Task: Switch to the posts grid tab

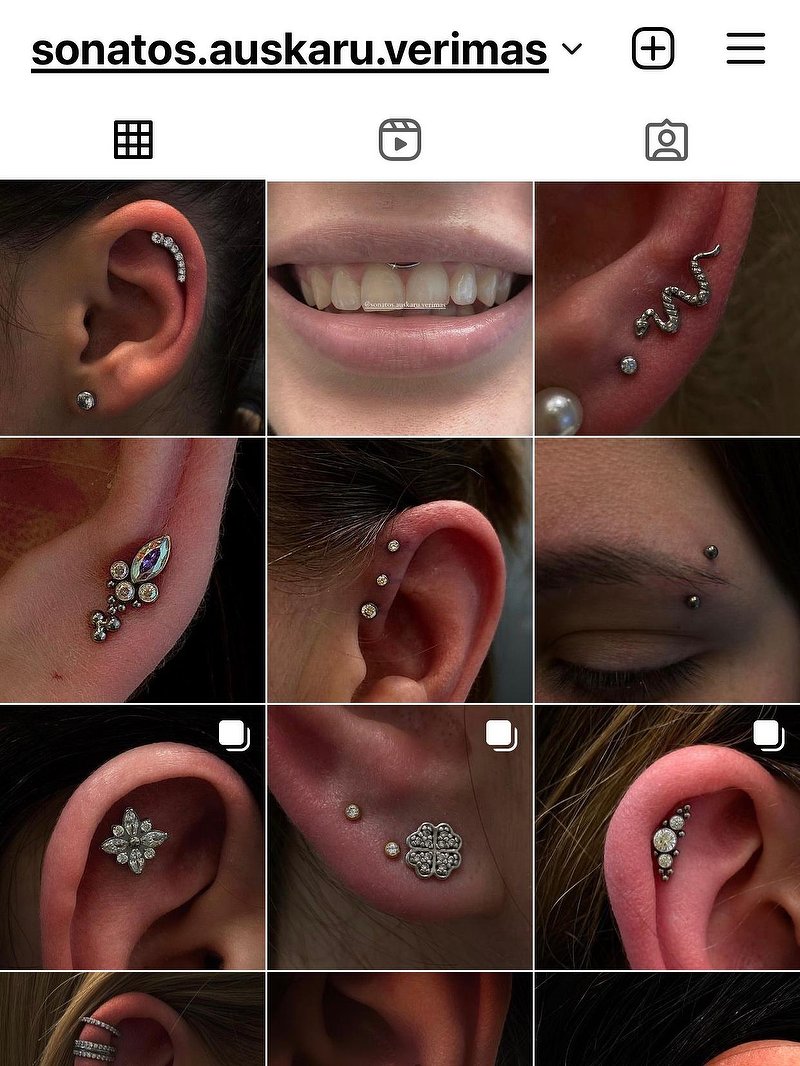Action: pos(133,140)
